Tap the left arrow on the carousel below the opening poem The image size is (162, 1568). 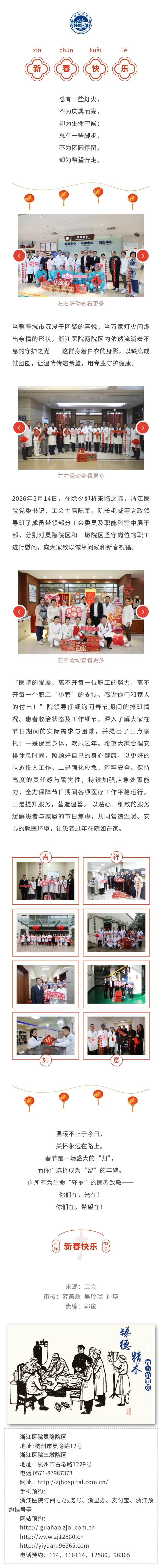pyautogui.click(x=19, y=256)
